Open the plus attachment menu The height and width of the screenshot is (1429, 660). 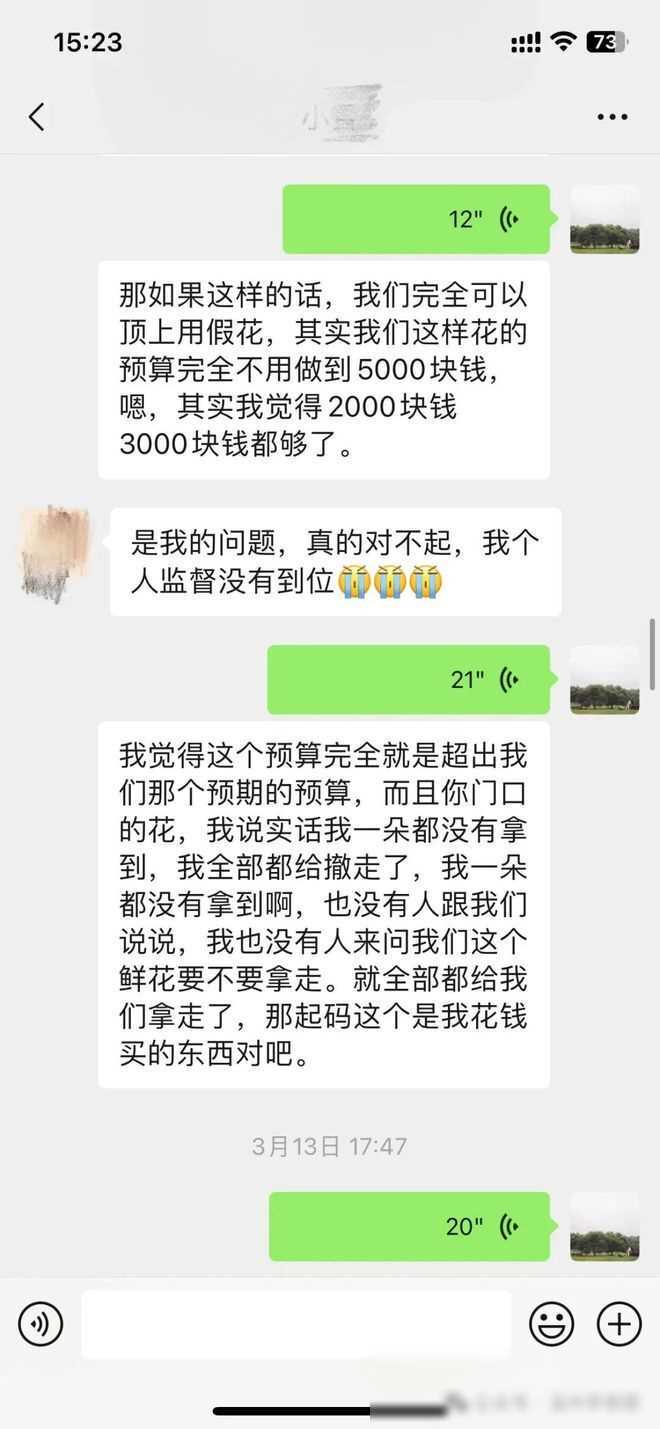(x=619, y=1324)
